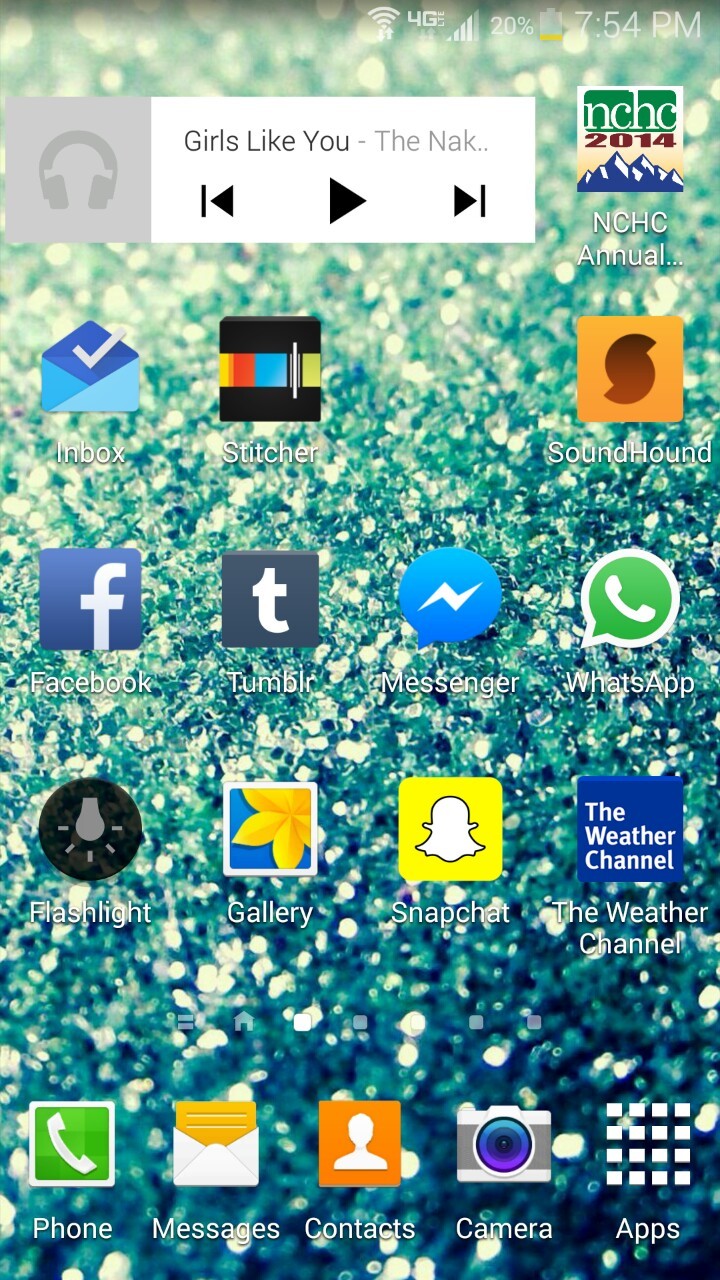The image size is (720, 1280).
Task: Launch WhatsApp
Action: (630, 600)
